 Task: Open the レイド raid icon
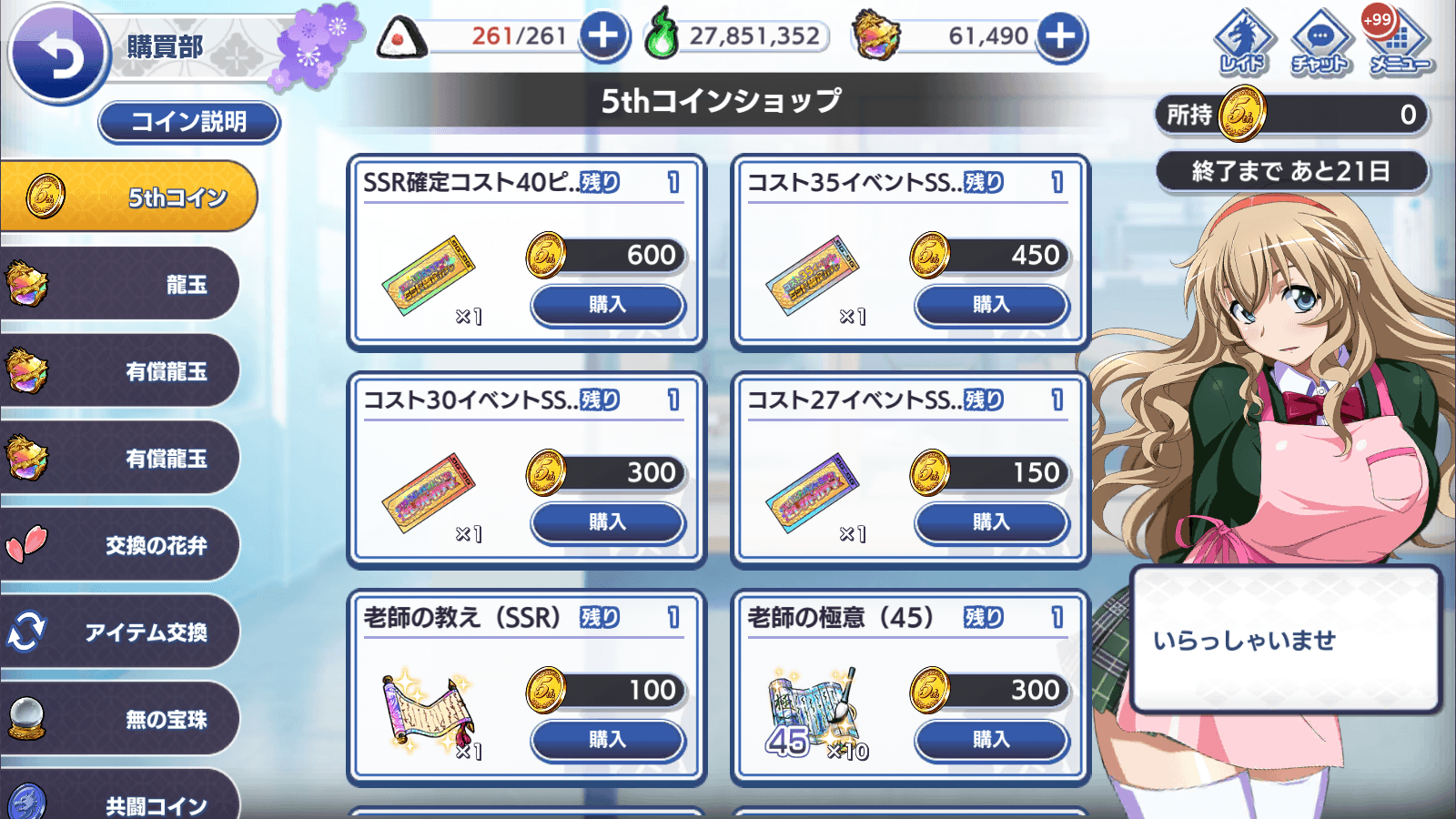1243,42
